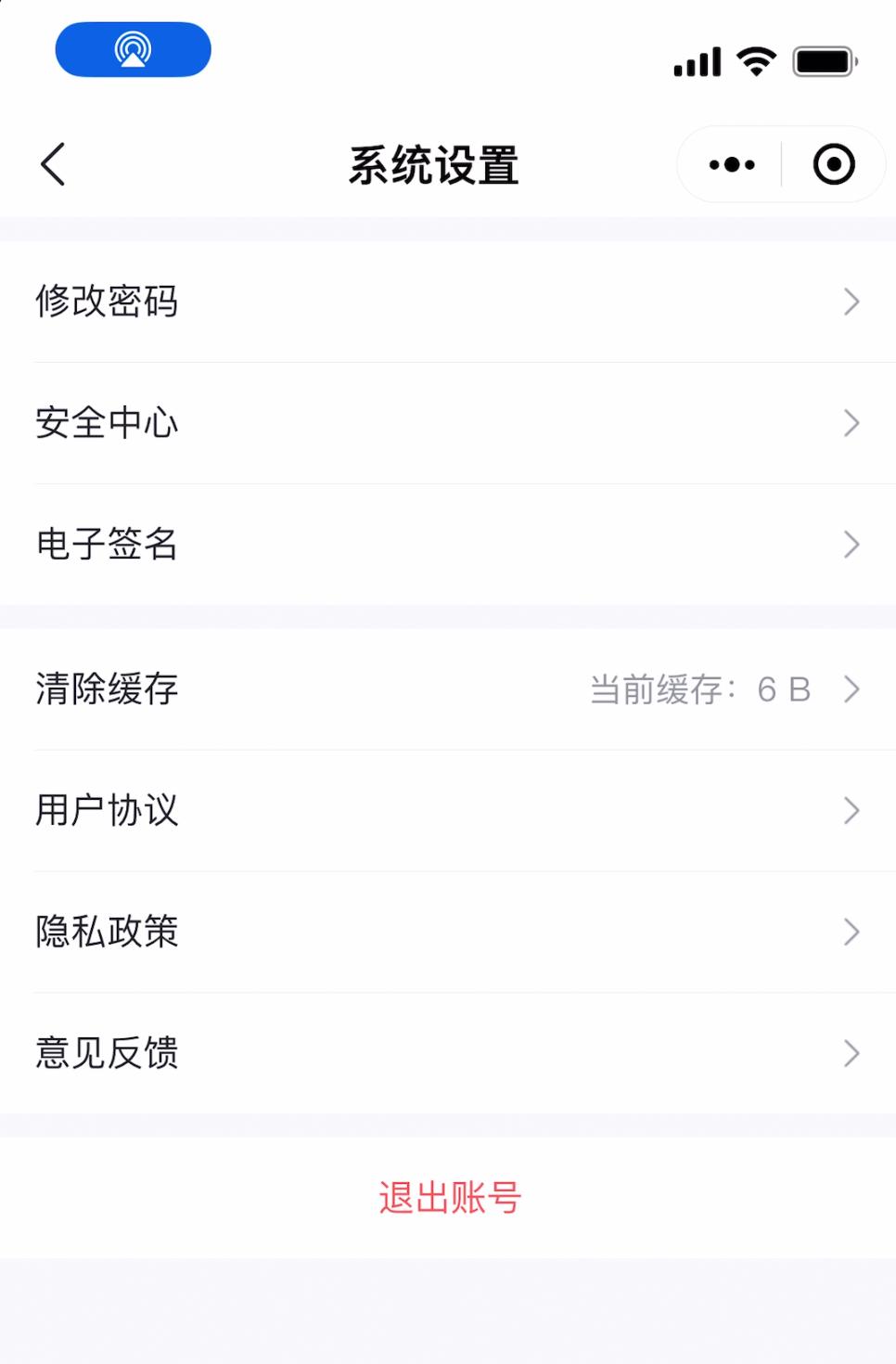Expand the 修改密码 row via its chevron
The image size is (896, 1364).
click(x=851, y=302)
